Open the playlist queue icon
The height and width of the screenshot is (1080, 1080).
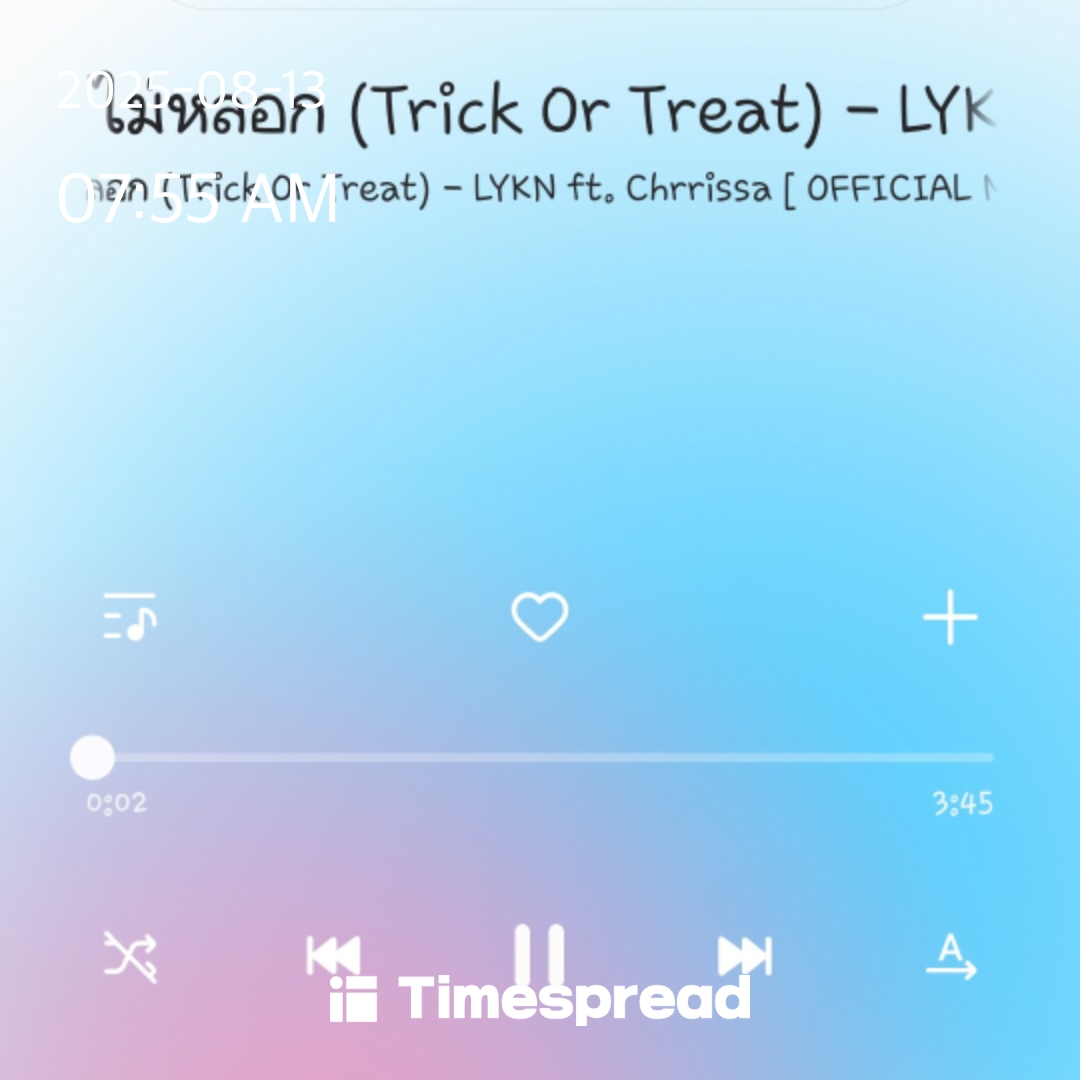point(129,616)
